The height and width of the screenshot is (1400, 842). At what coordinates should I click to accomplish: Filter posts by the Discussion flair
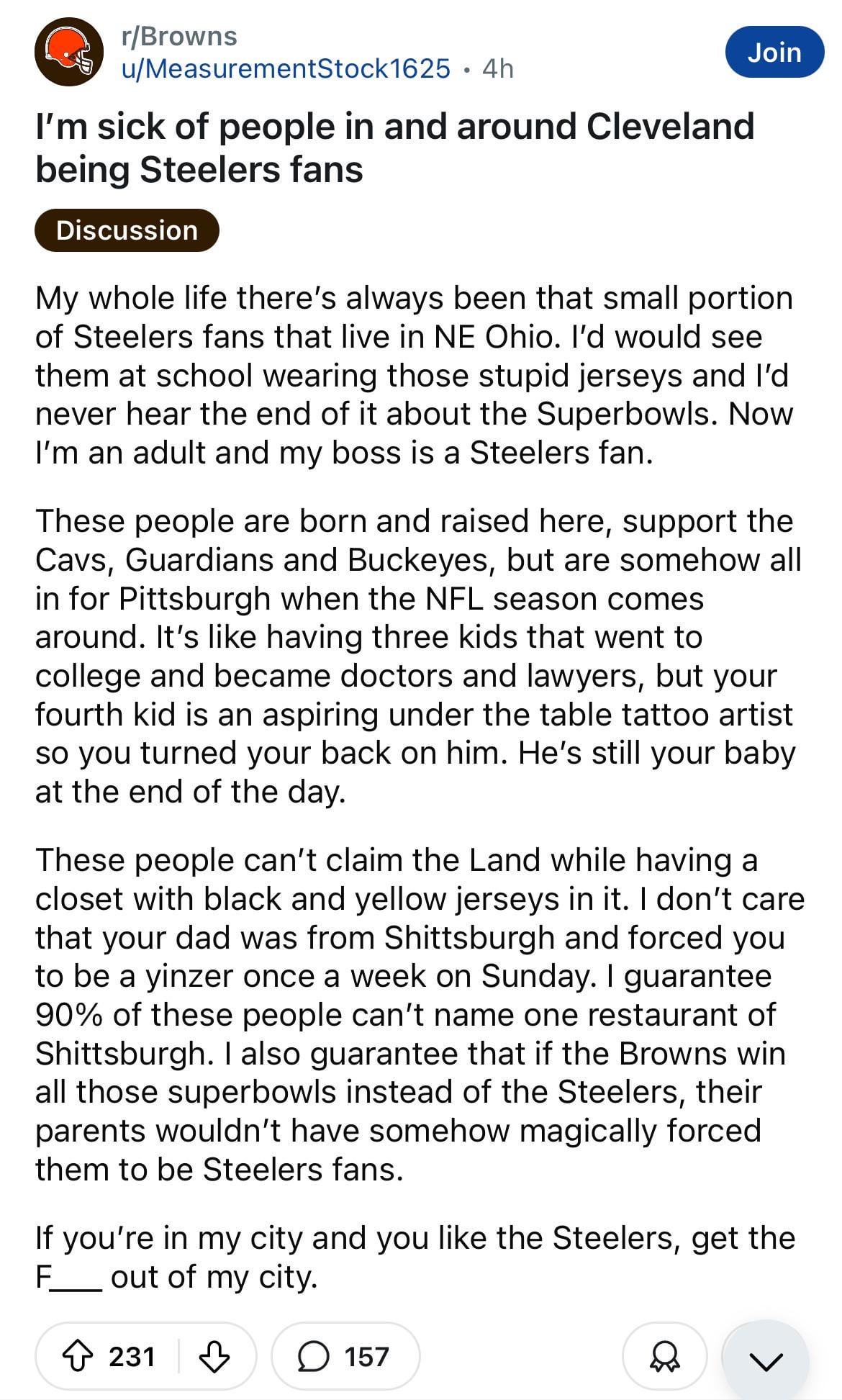(x=127, y=230)
